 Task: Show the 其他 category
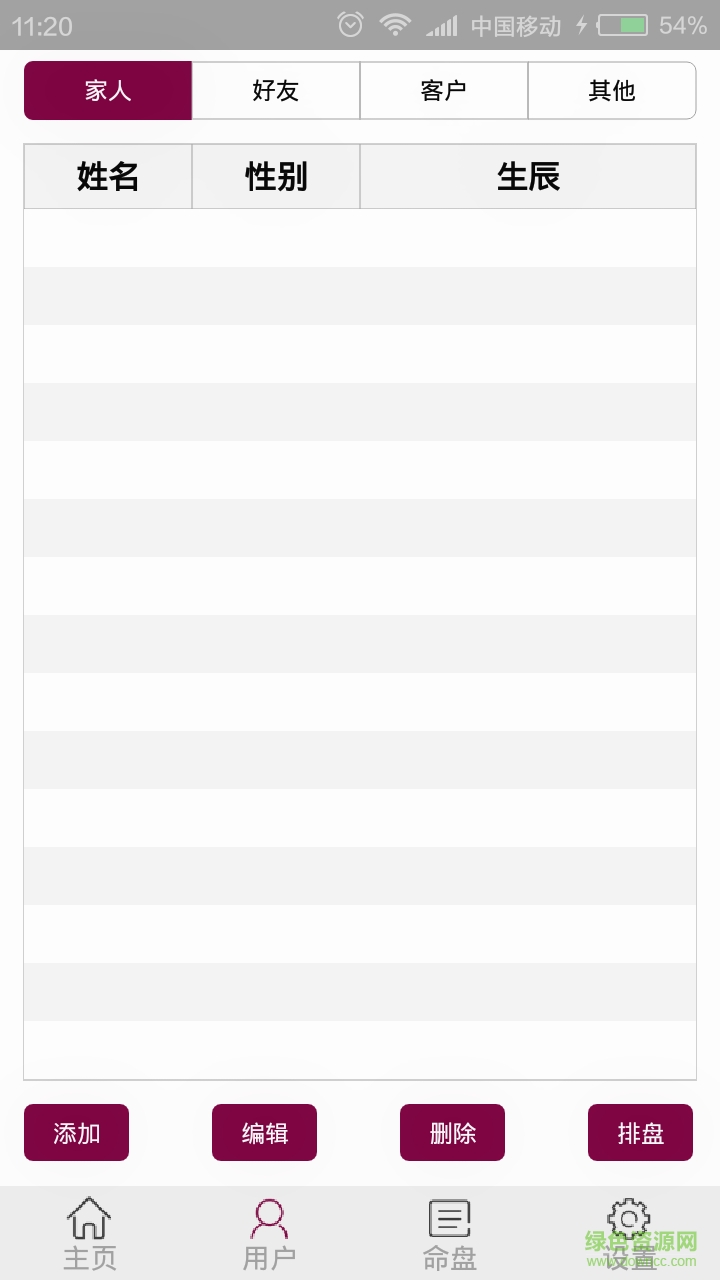tap(612, 91)
